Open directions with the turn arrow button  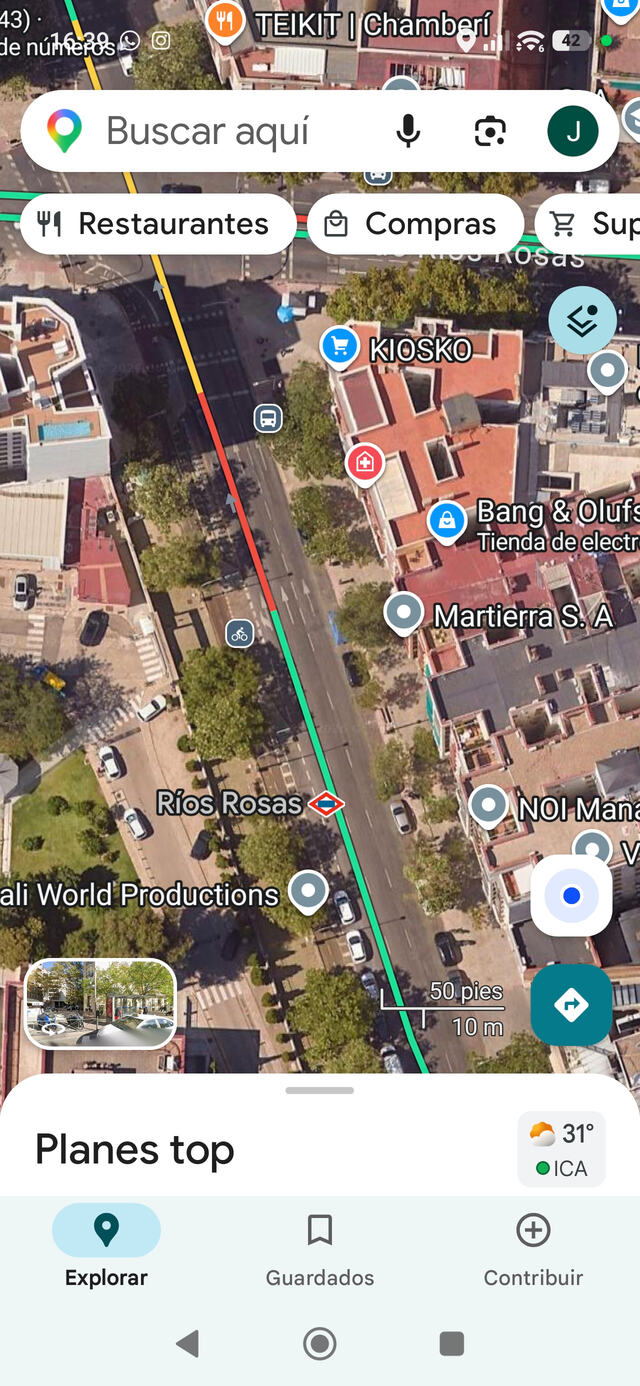click(x=571, y=1004)
